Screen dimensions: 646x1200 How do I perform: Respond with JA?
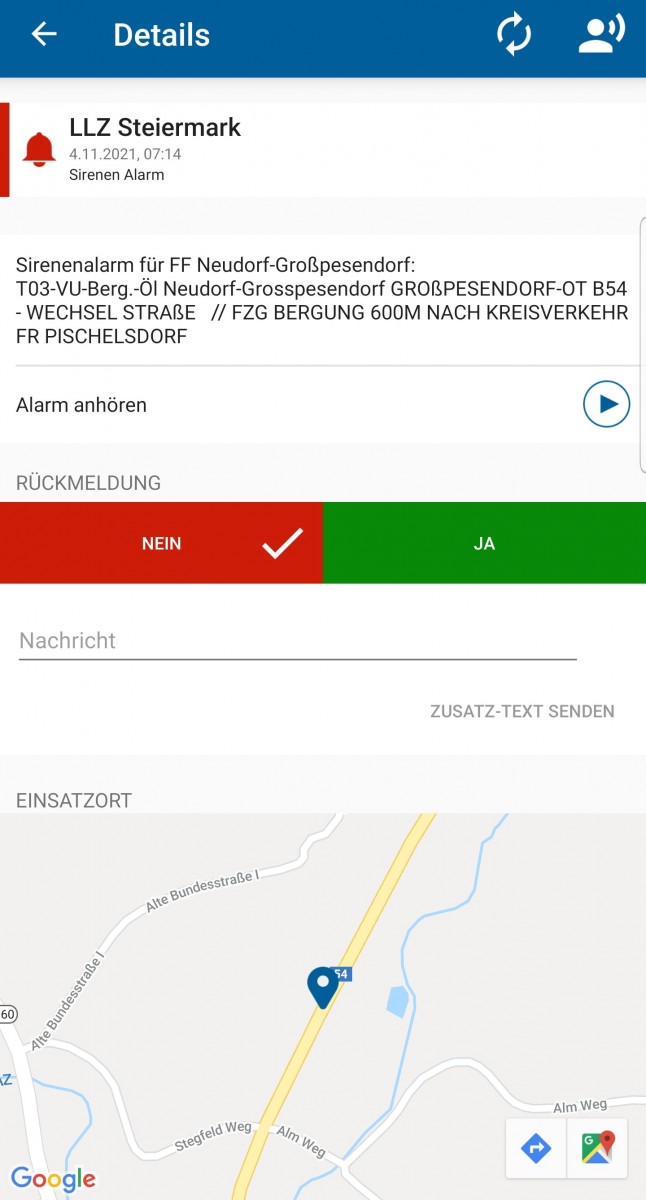click(x=484, y=543)
